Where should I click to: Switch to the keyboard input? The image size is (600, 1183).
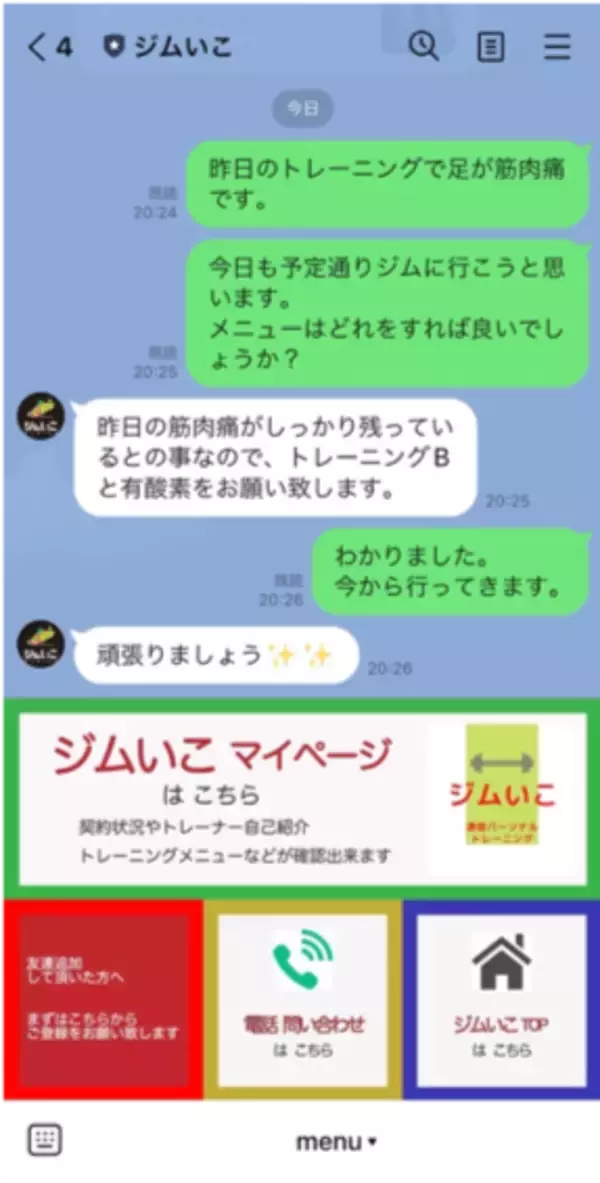[45, 1140]
